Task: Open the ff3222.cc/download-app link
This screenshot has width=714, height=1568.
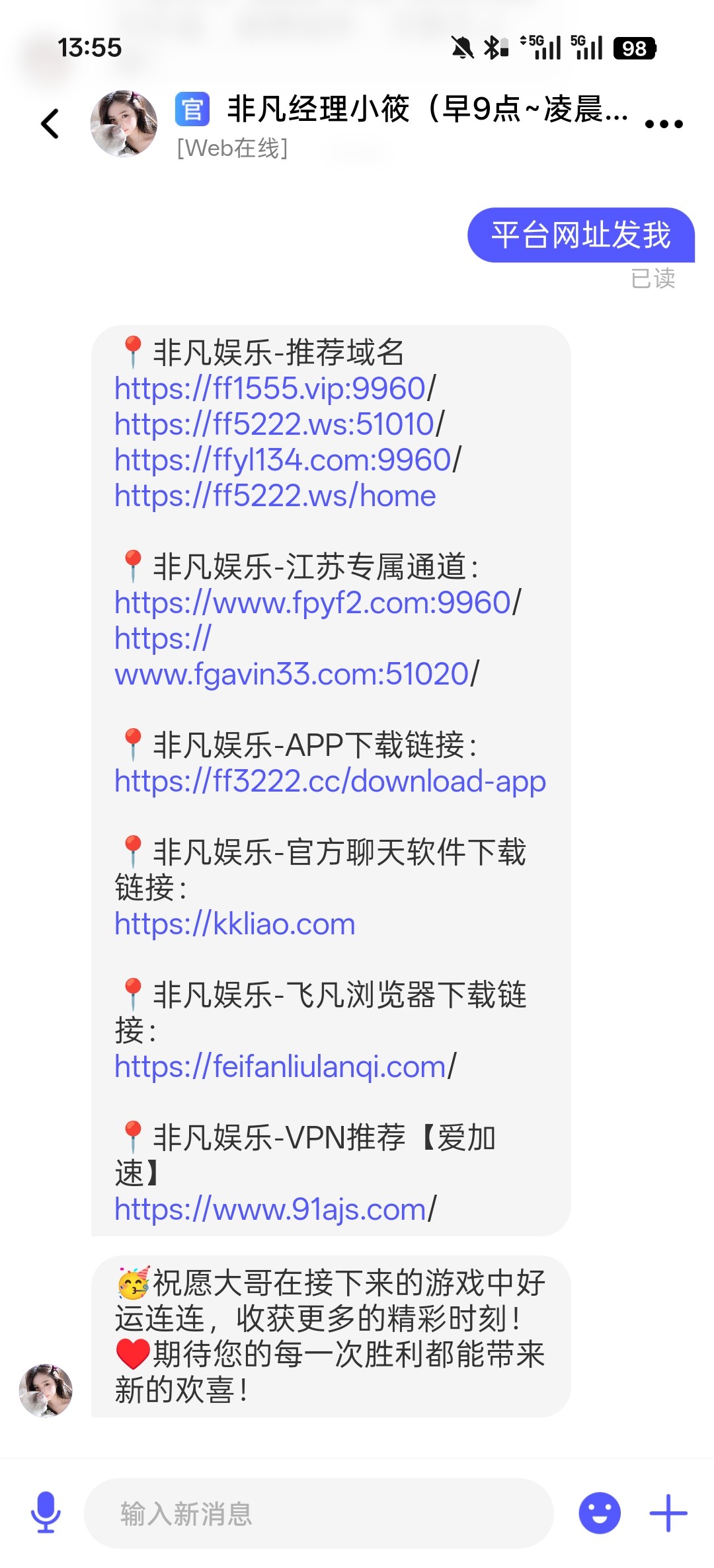Action: (330, 781)
